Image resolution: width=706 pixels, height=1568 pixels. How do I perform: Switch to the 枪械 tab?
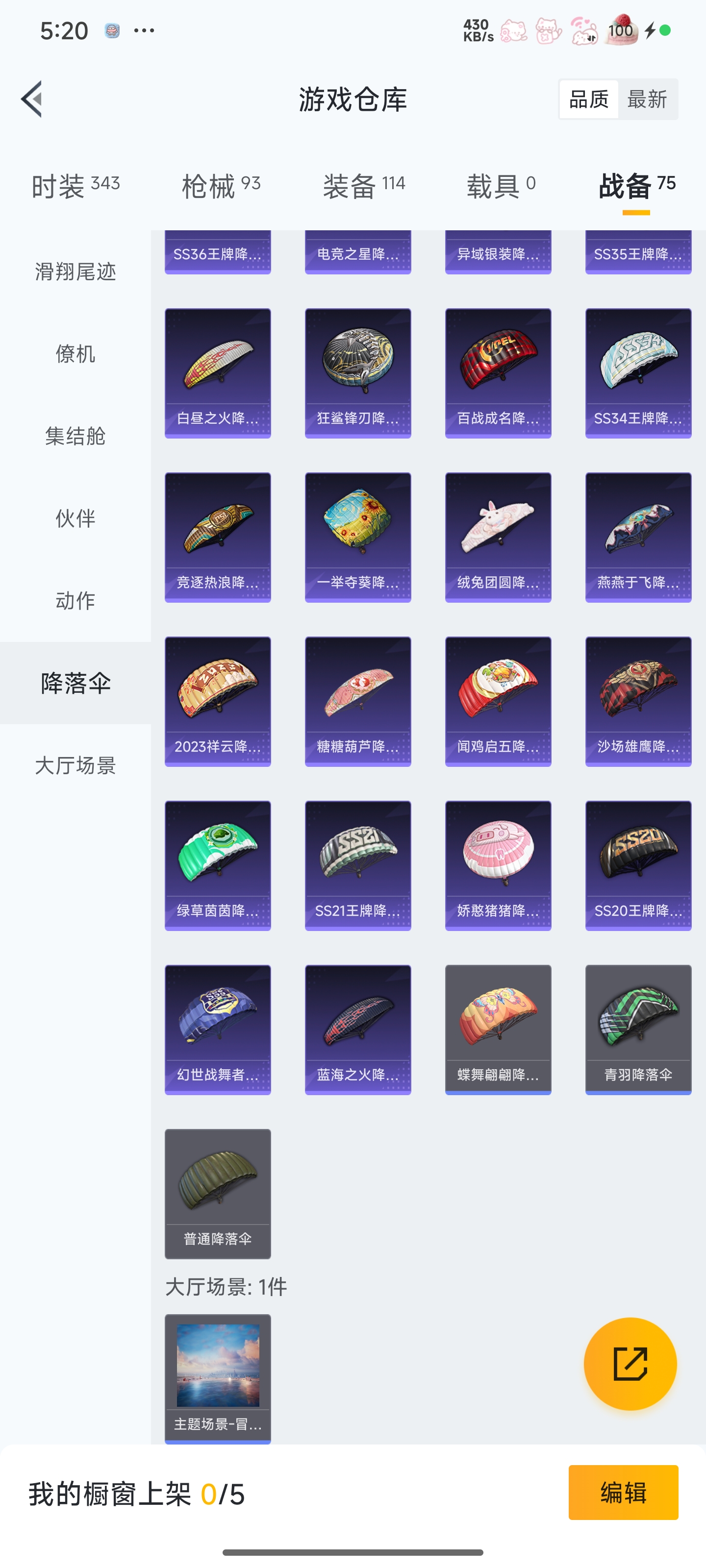(221, 185)
